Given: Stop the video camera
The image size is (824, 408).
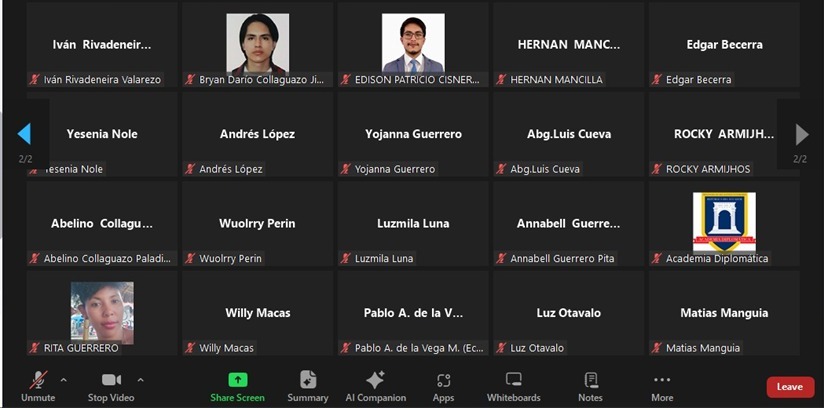Looking at the screenshot, I should [x=111, y=385].
